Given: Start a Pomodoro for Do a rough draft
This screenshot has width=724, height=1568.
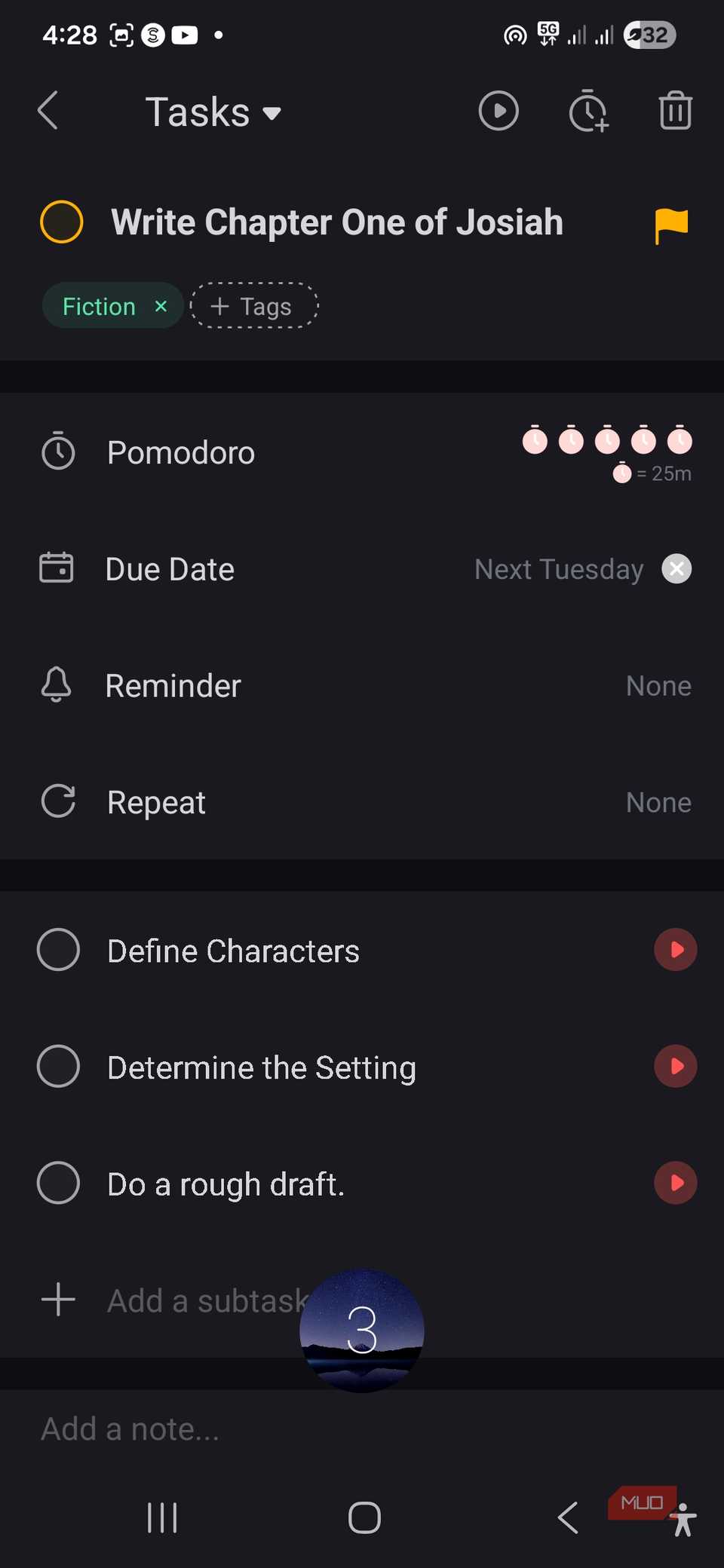Looking at the screenshot, I should point(675,1183).
